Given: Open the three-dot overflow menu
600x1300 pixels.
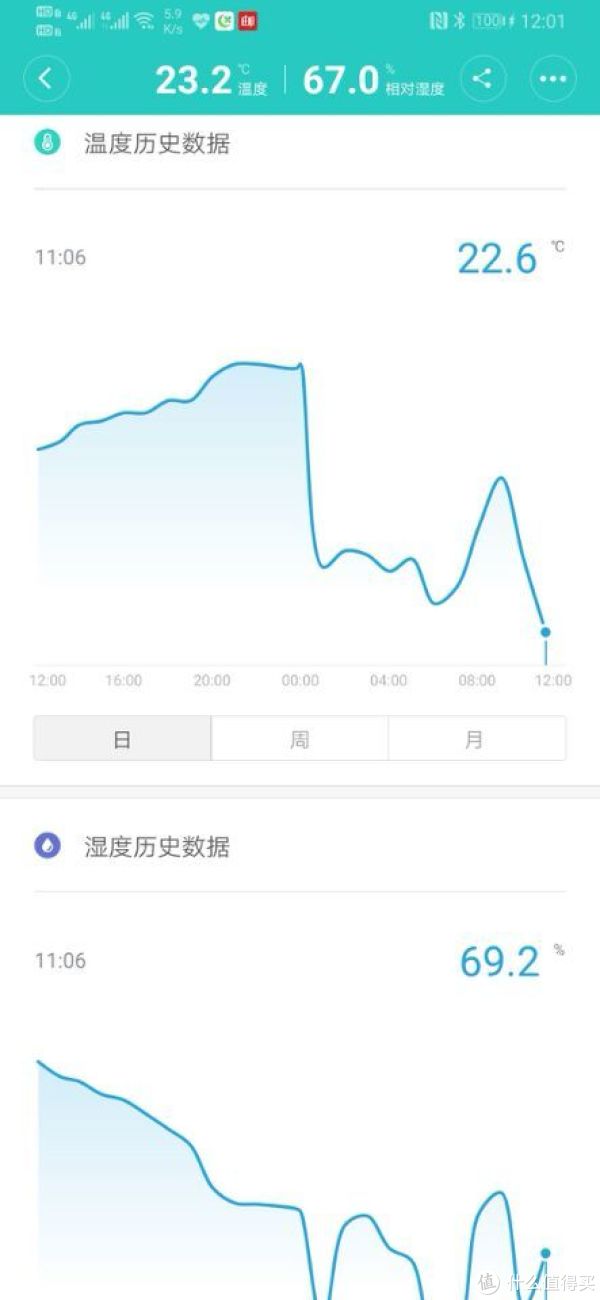Looking at the screenshot, I should click(x=553, y=78).
